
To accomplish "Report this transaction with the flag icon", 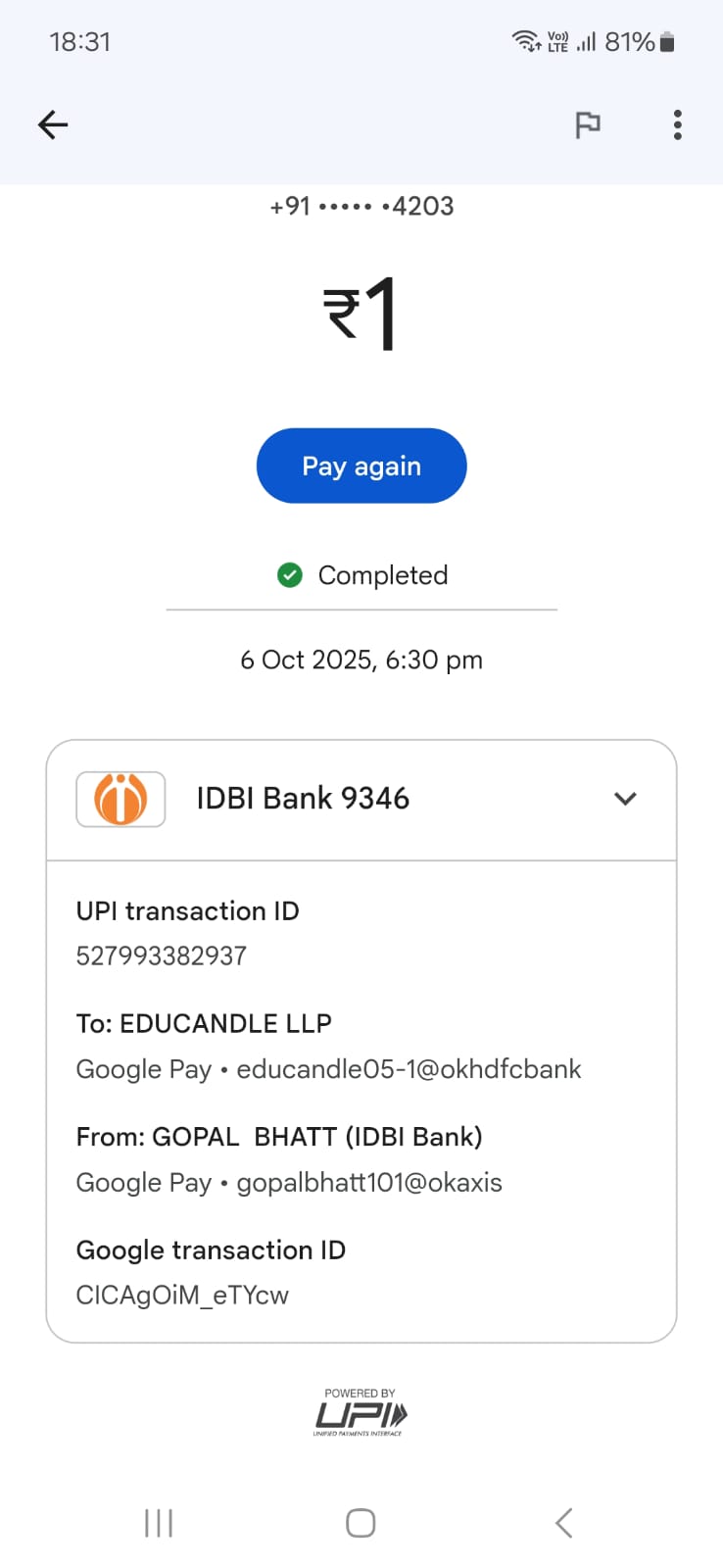I will tap(587, 124).
